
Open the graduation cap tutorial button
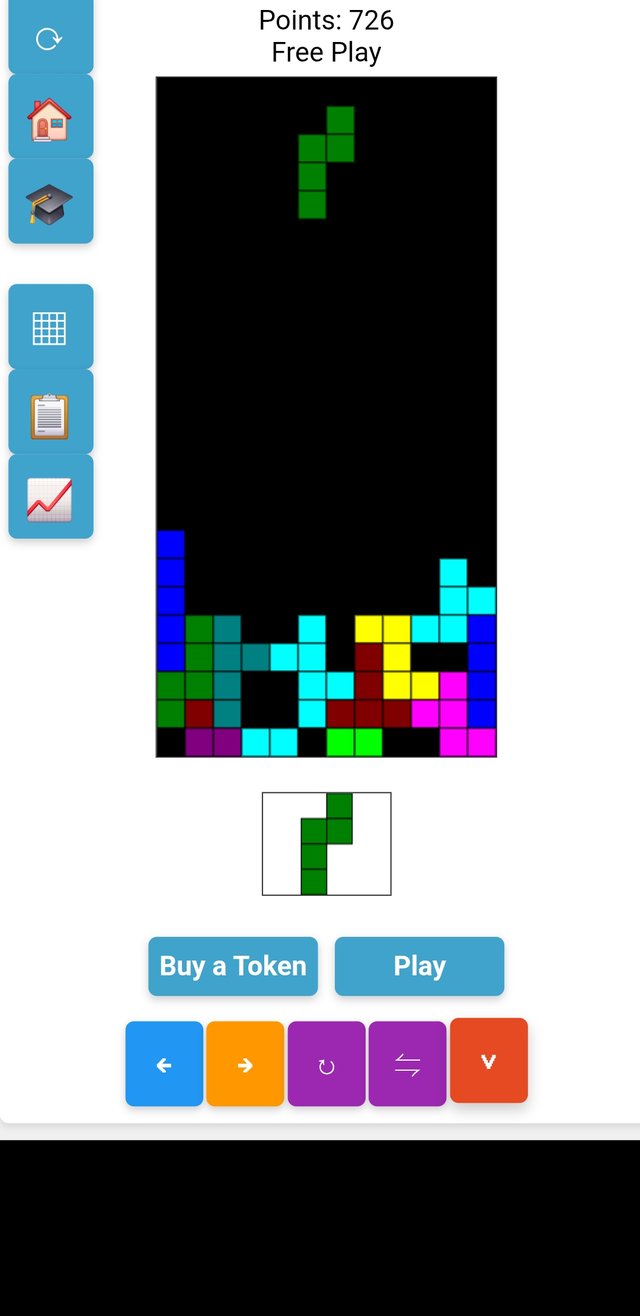50,201
